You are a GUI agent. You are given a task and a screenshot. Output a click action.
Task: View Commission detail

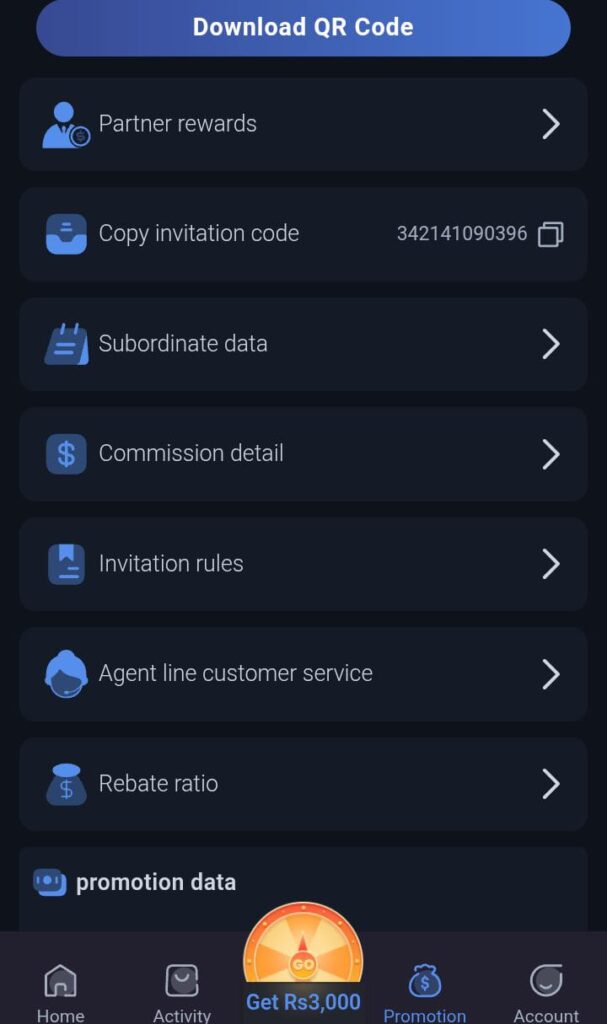pos(303,454)
